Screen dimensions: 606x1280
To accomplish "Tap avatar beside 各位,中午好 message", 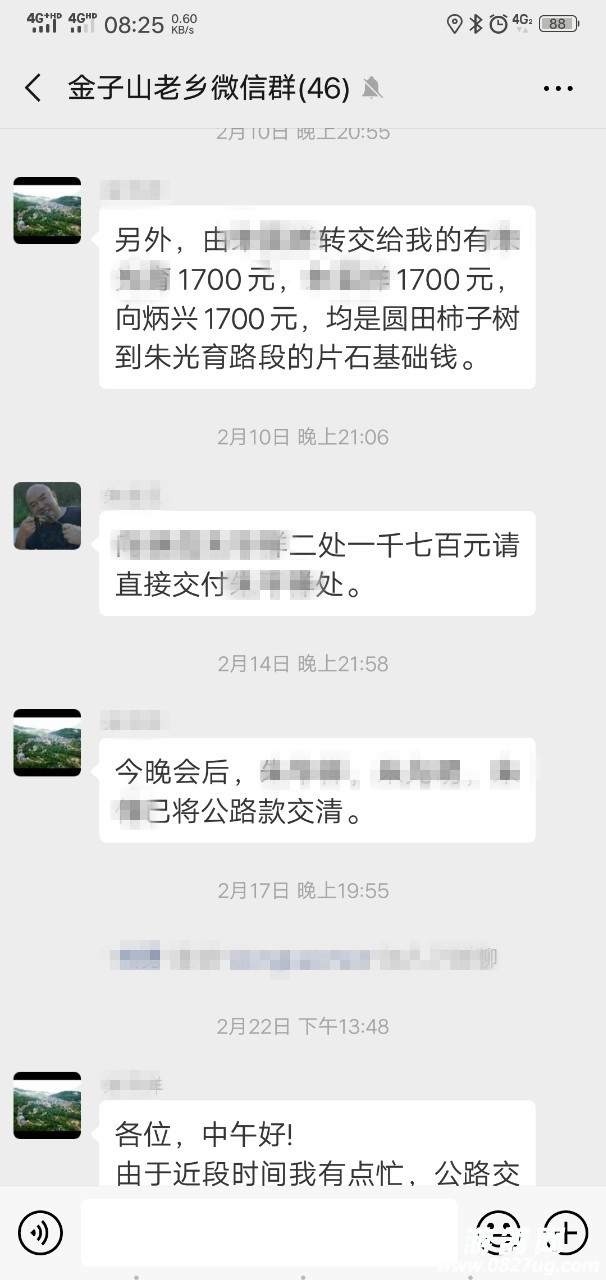I will click(47, 1106).
